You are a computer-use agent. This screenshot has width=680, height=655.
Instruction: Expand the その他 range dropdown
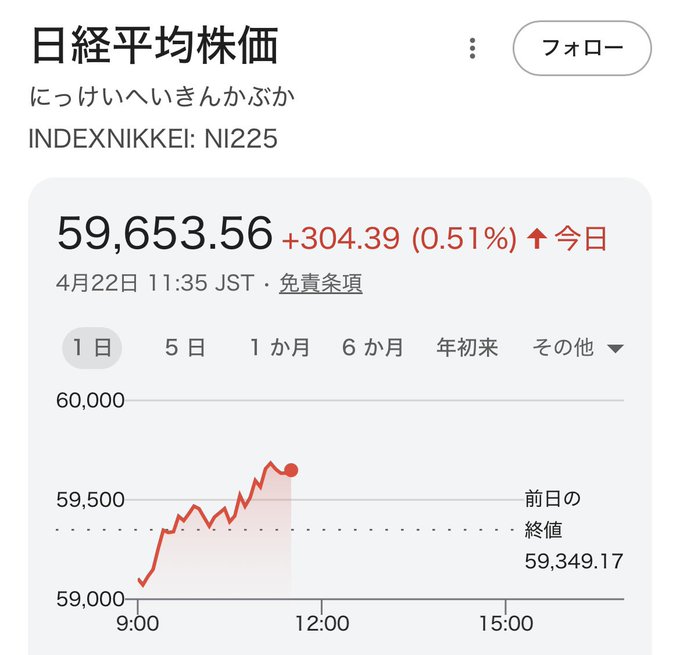coord(578,348)
